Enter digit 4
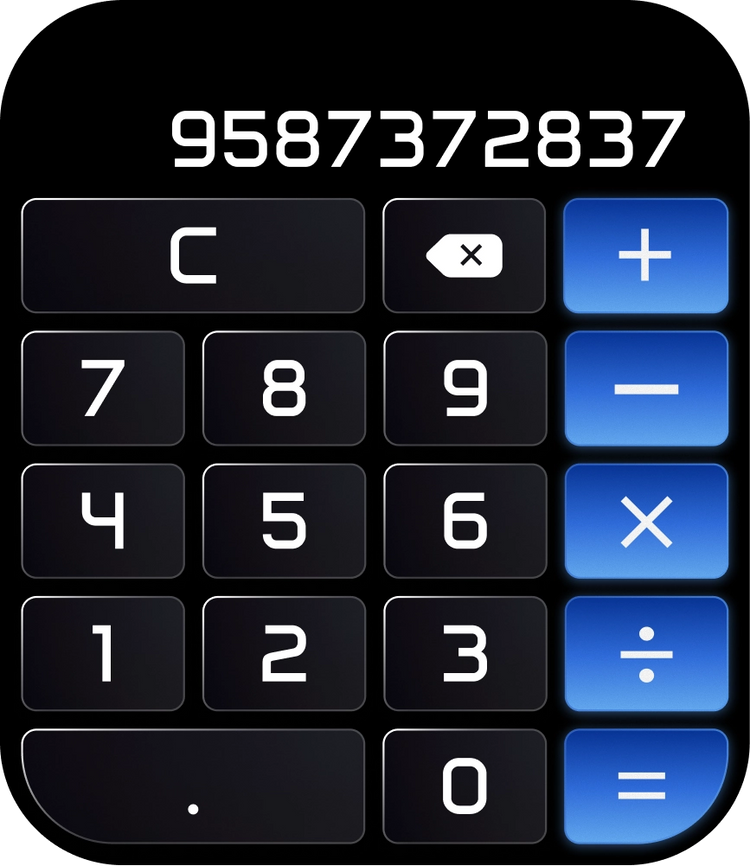This screenshot has height=866, width=750. click(103, 521)
